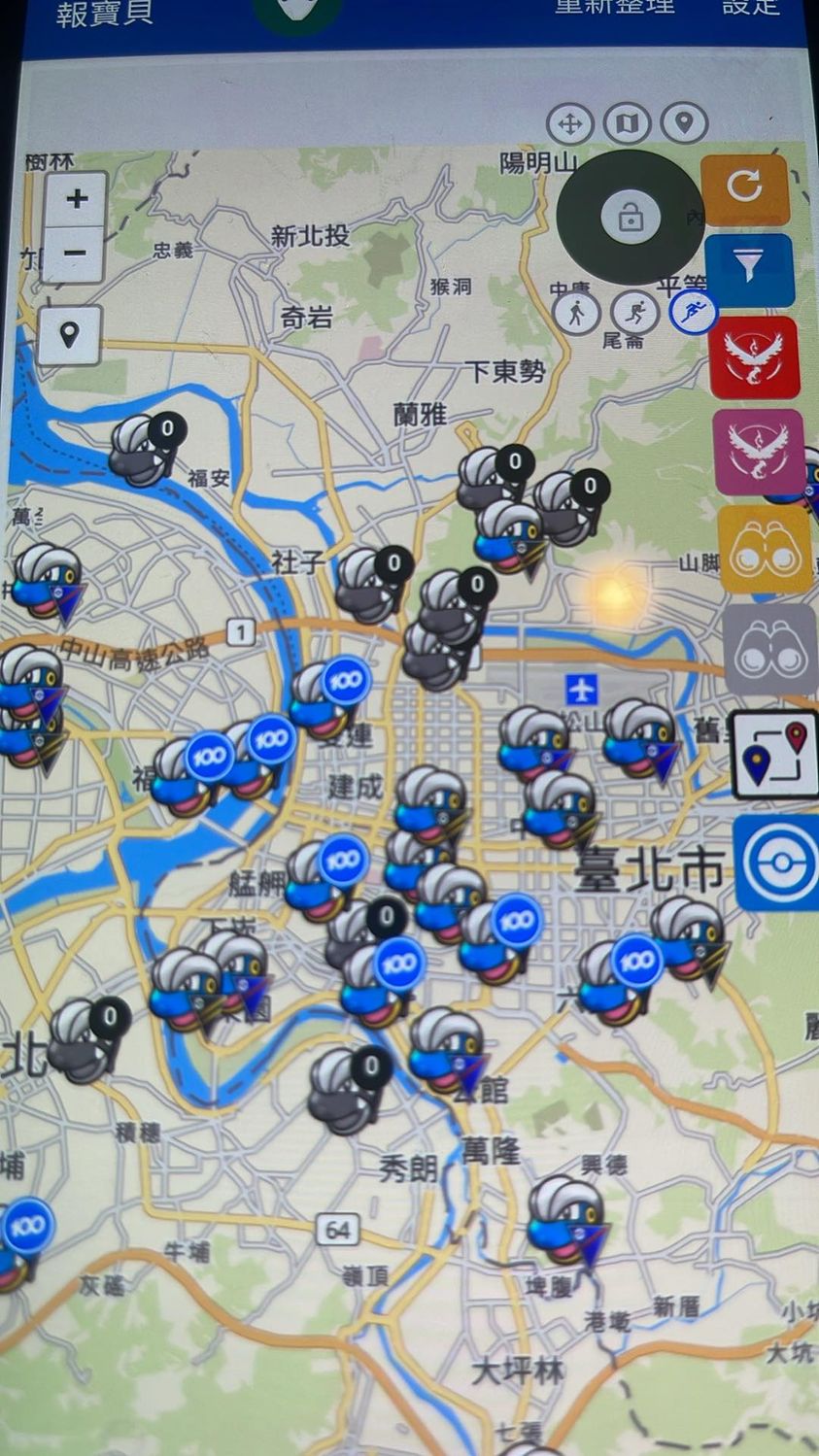Tap the gray binoculars button
The width and height of the screenshot is (819, 1456).
(x=768, y=649)
